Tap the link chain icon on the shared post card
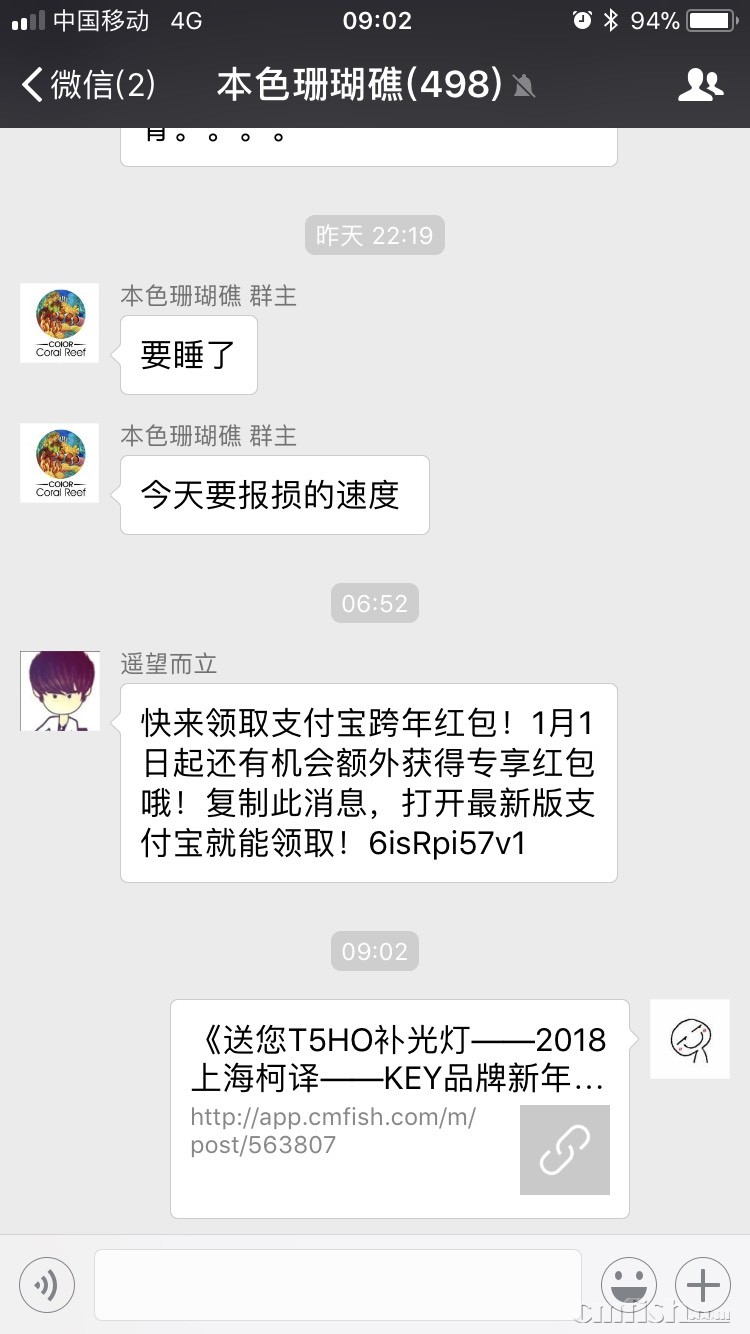 pyautogui.click(x=564, y=1150)
